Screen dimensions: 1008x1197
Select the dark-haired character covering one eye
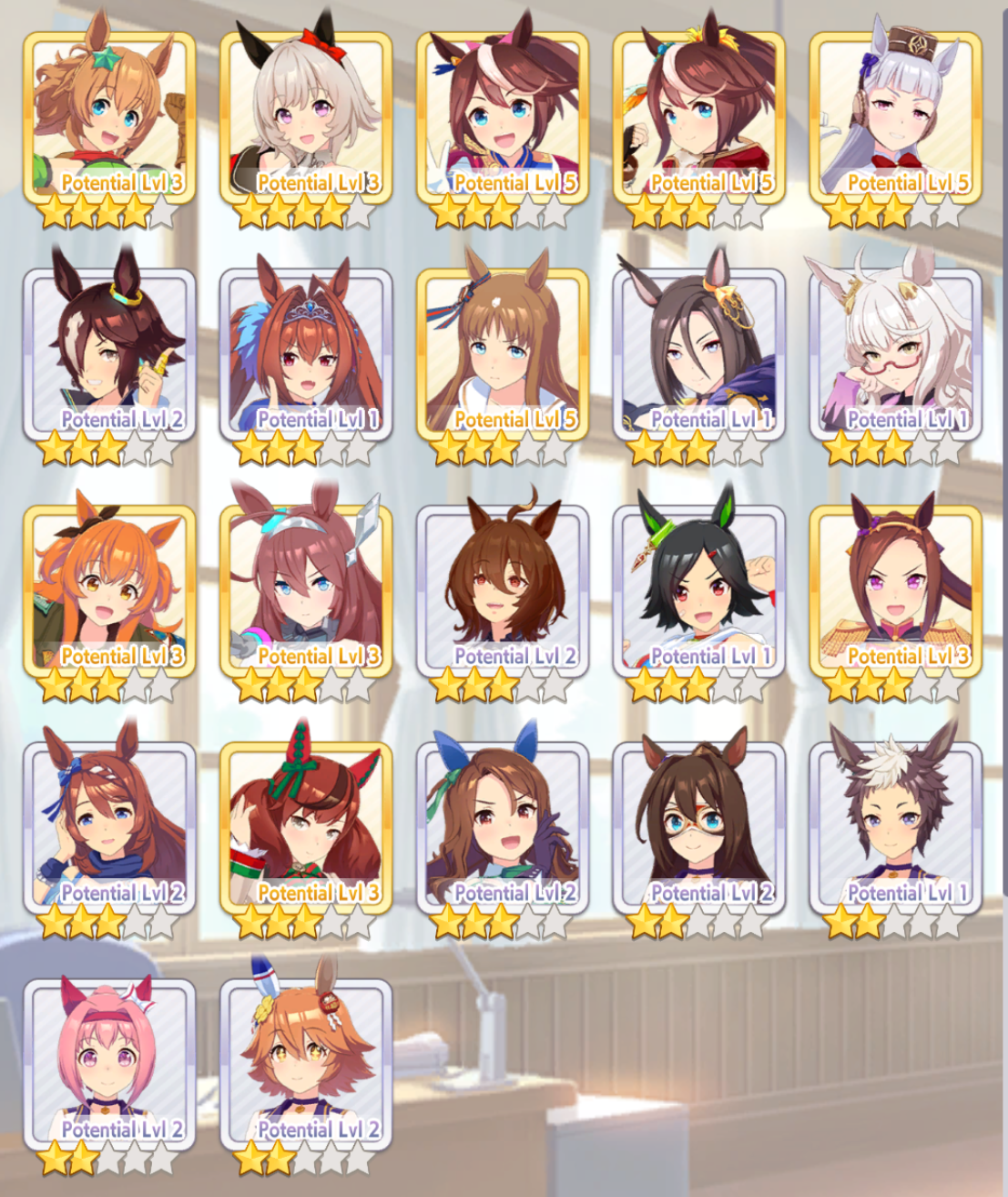(109, 353)
